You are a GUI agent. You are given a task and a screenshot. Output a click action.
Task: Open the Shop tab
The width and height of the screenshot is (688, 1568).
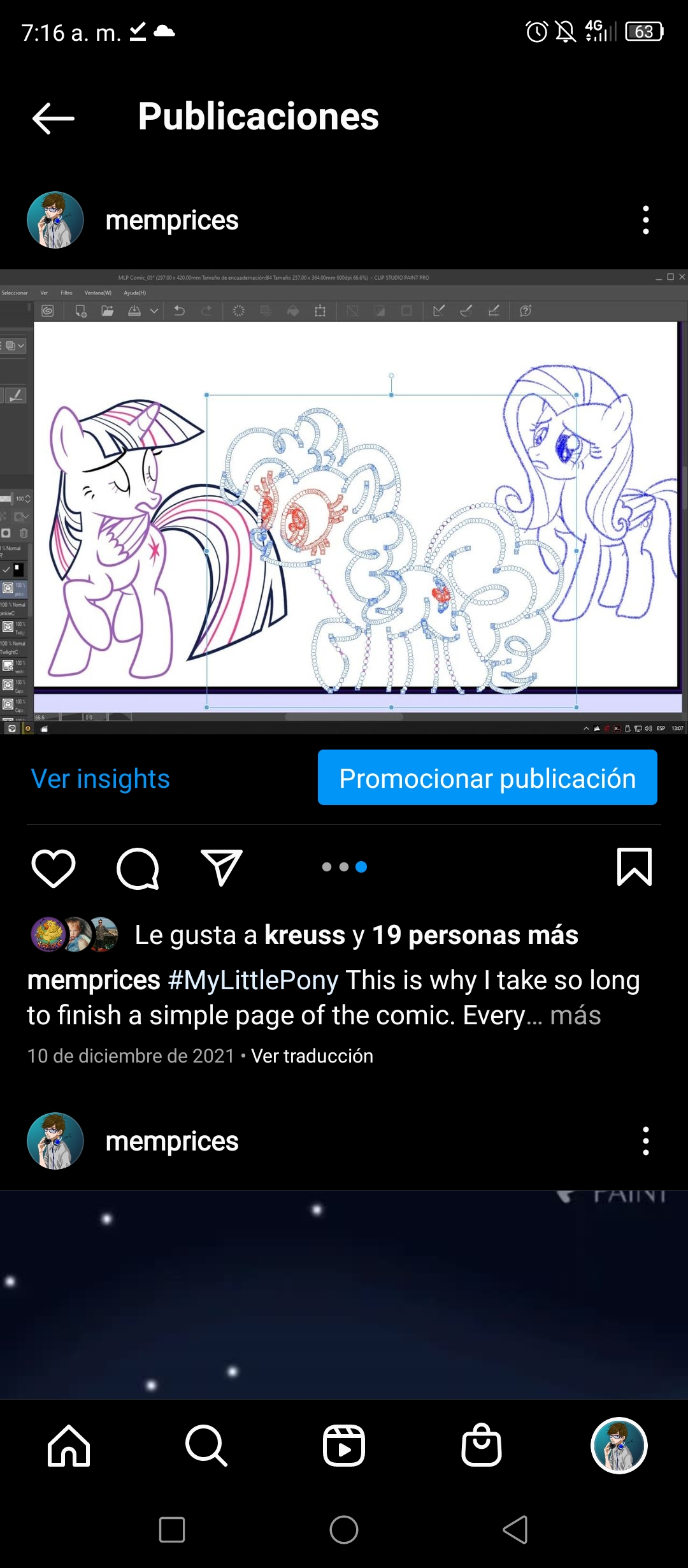click(482, 1446)
